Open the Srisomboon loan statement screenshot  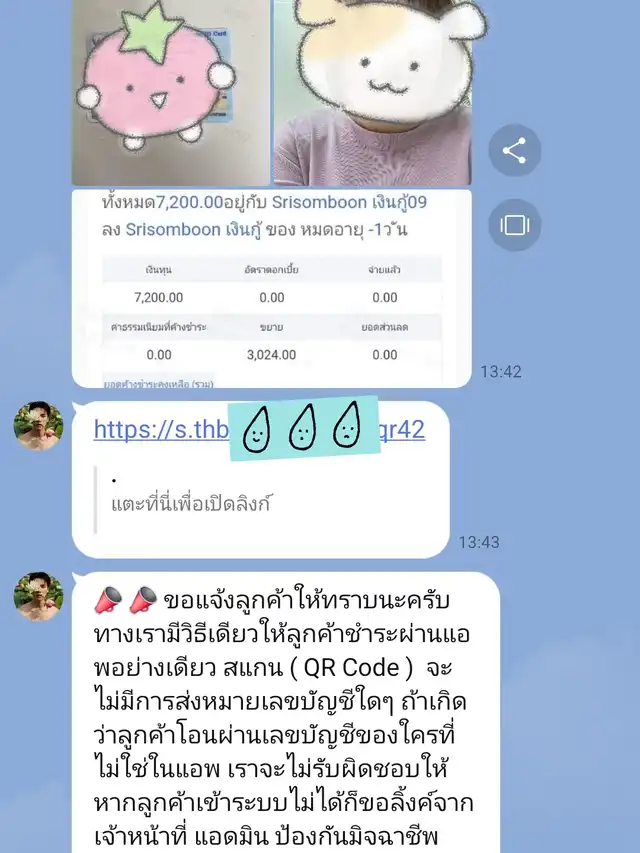click(x=272, y=288)
